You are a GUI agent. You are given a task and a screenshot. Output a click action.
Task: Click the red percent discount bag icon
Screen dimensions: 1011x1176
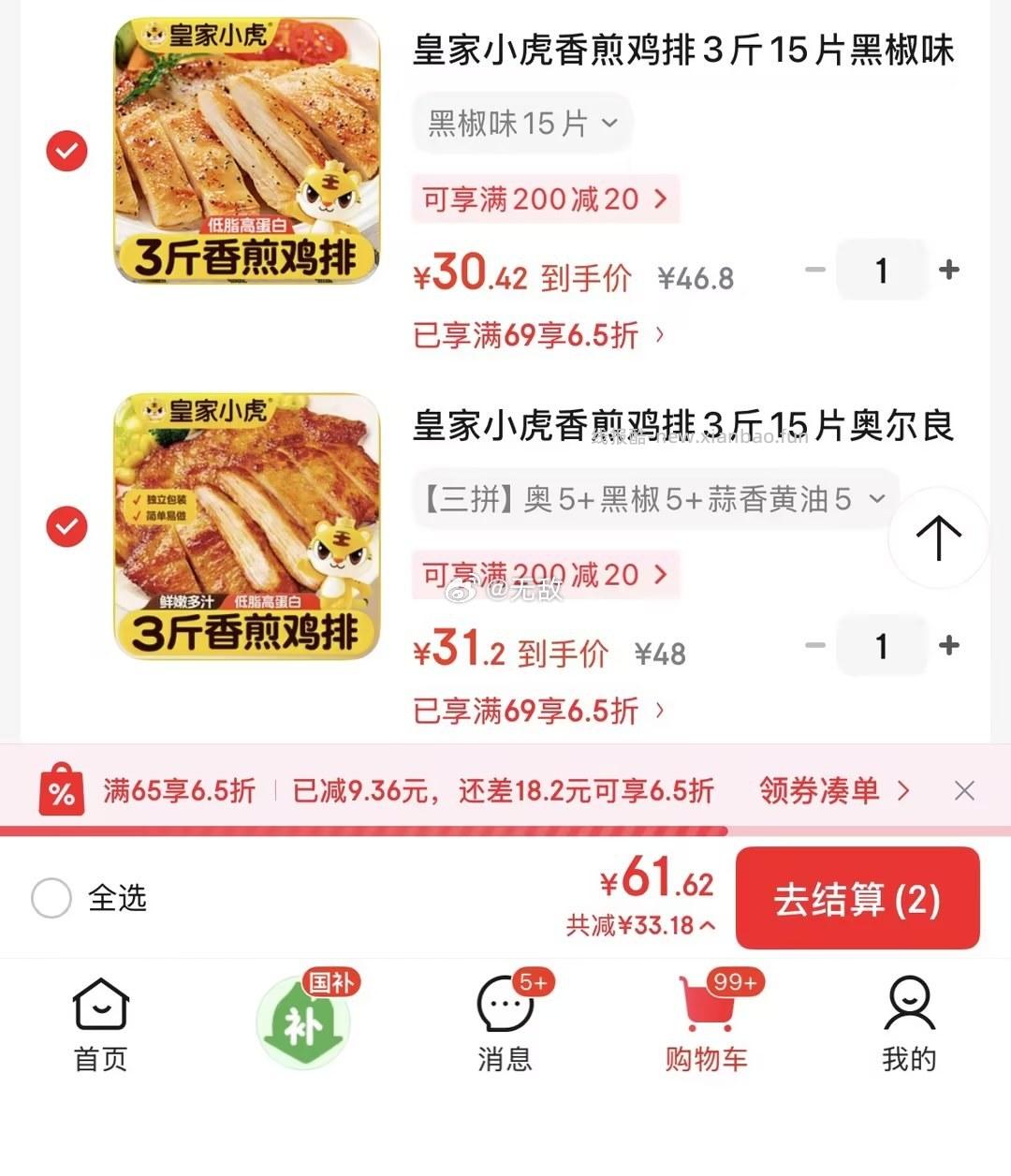(x=62, y=789)
